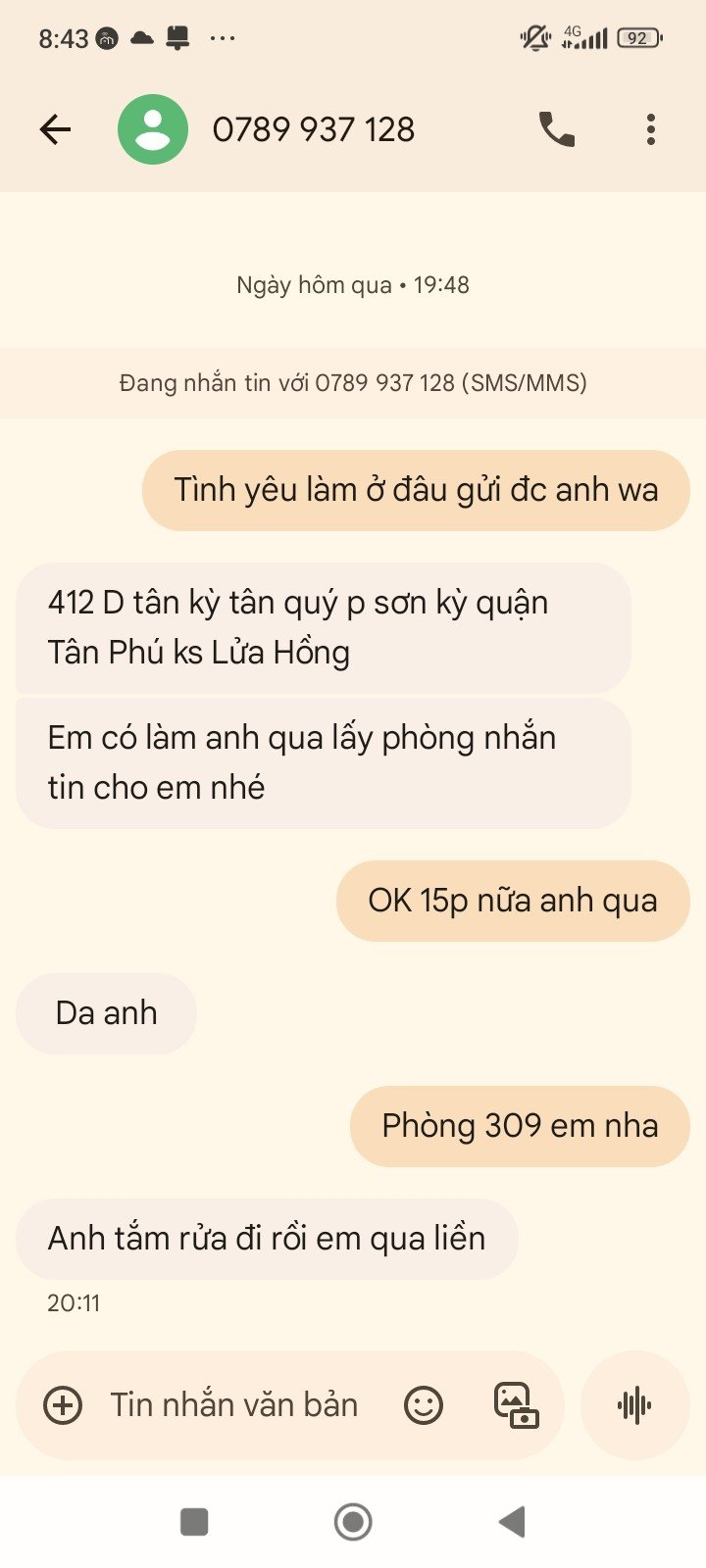Screen dimensions: 706x1568
Task: Attach a photo from gallery or camera
Action: tap(516, 1405)
